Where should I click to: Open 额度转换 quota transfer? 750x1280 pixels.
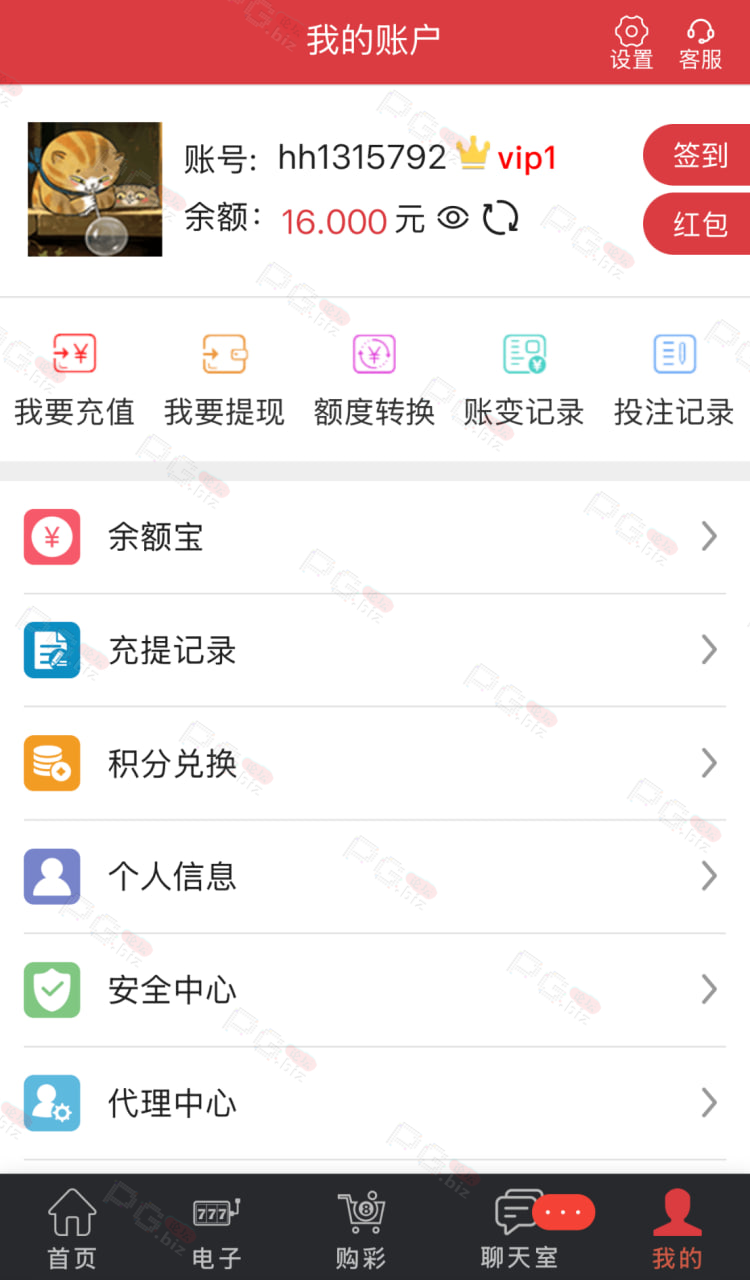pos(374,380)
